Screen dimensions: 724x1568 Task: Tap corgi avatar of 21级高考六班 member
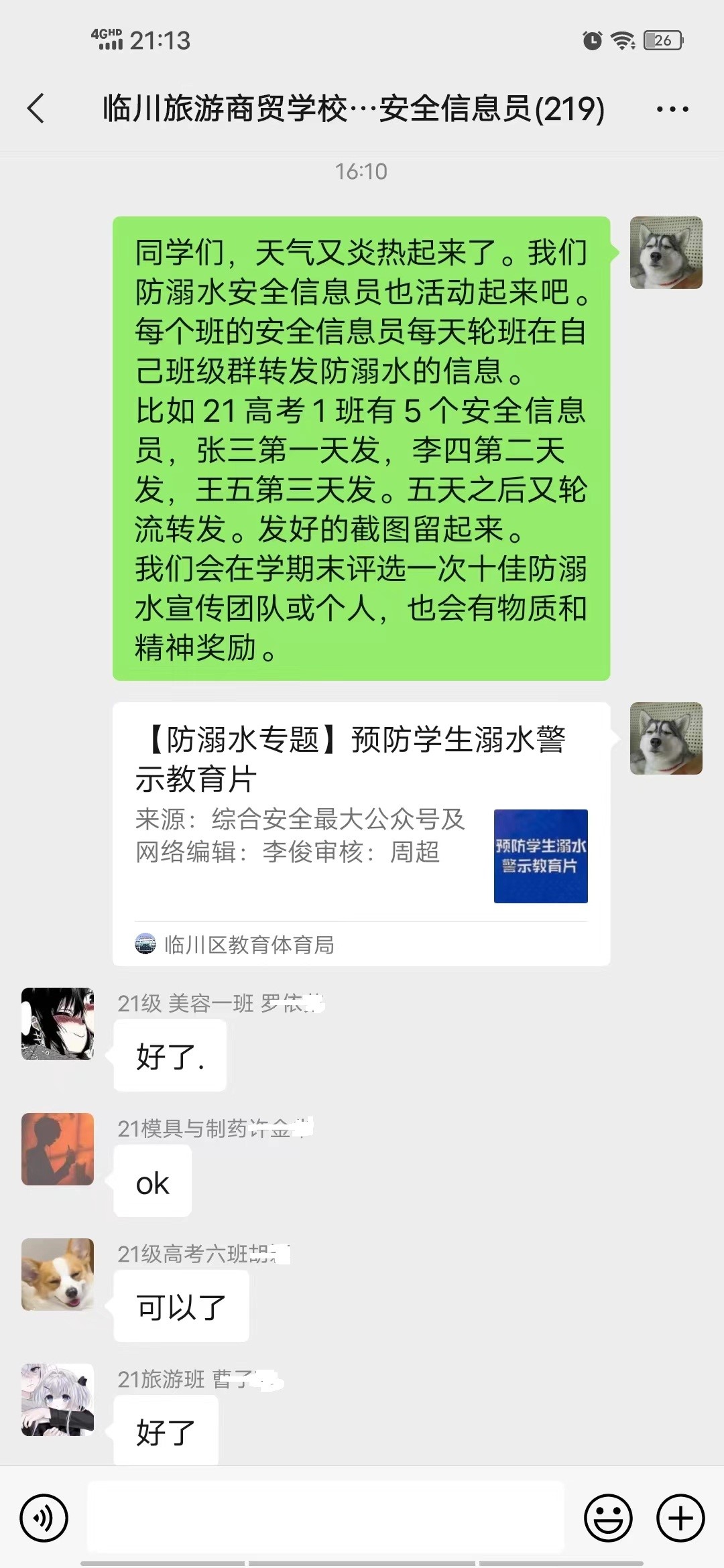click(58, 1274)
